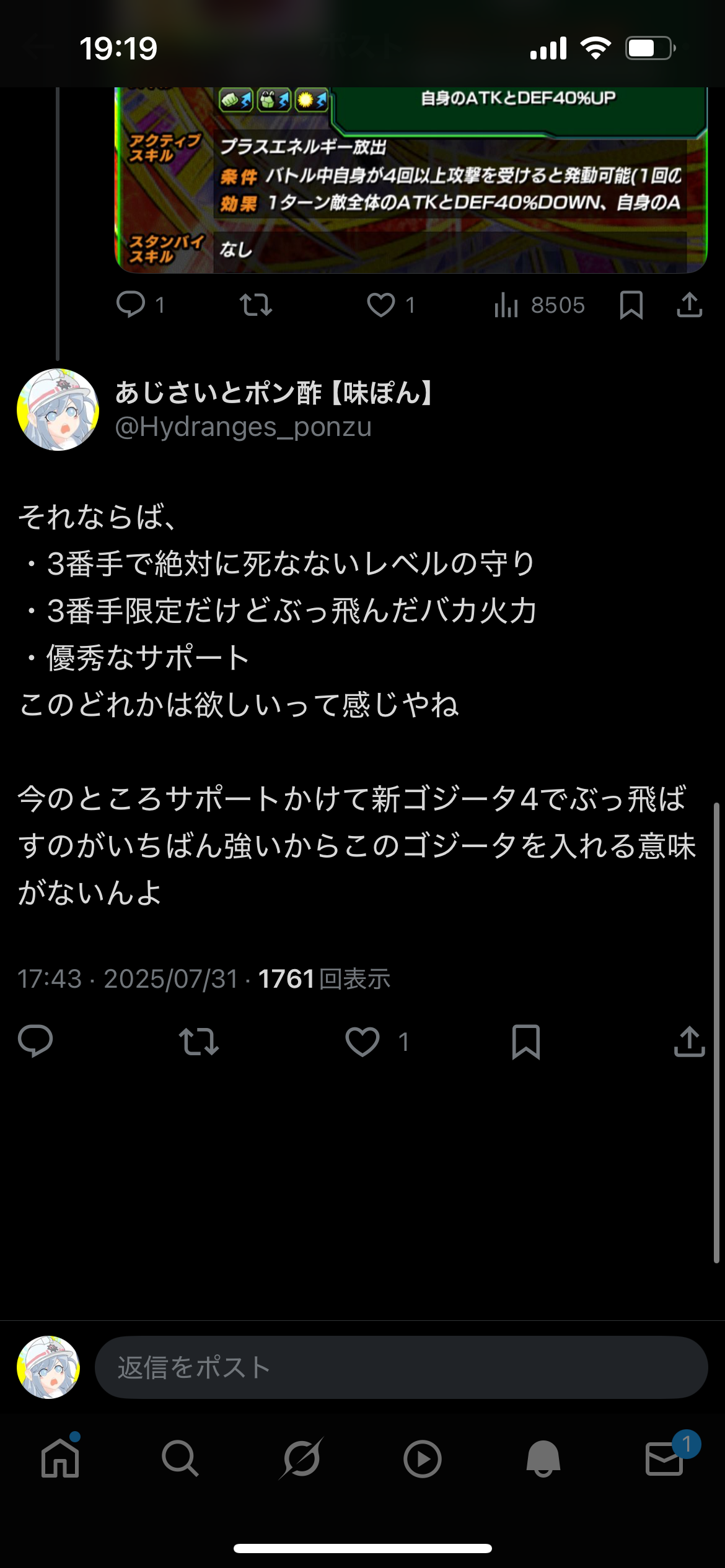This screenshot has height=1568, width=725.
Task: Open あじさいとポン酢 profile picture
Action: (x=58, y=409)
